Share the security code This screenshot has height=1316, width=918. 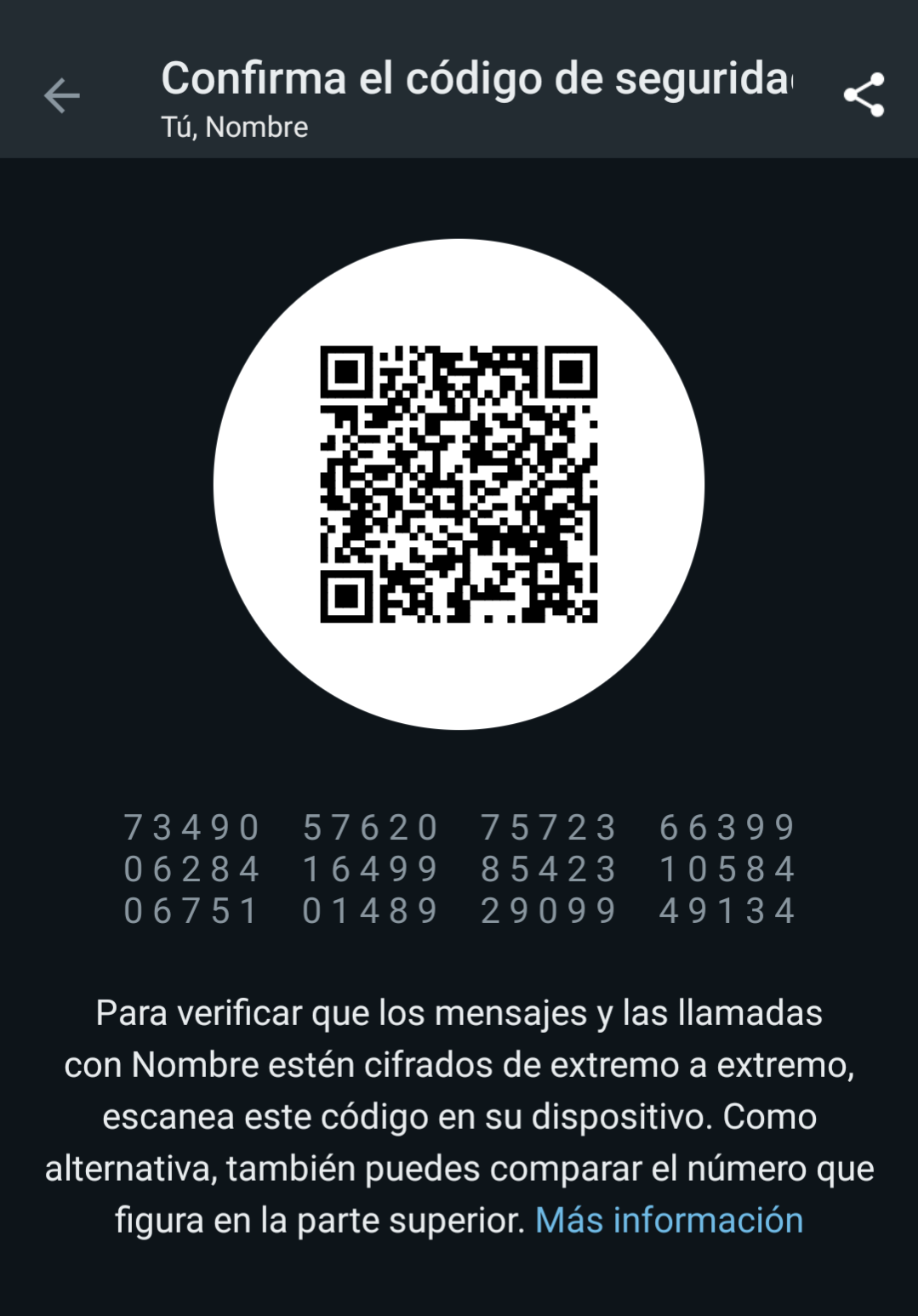[x=864, y=95]
